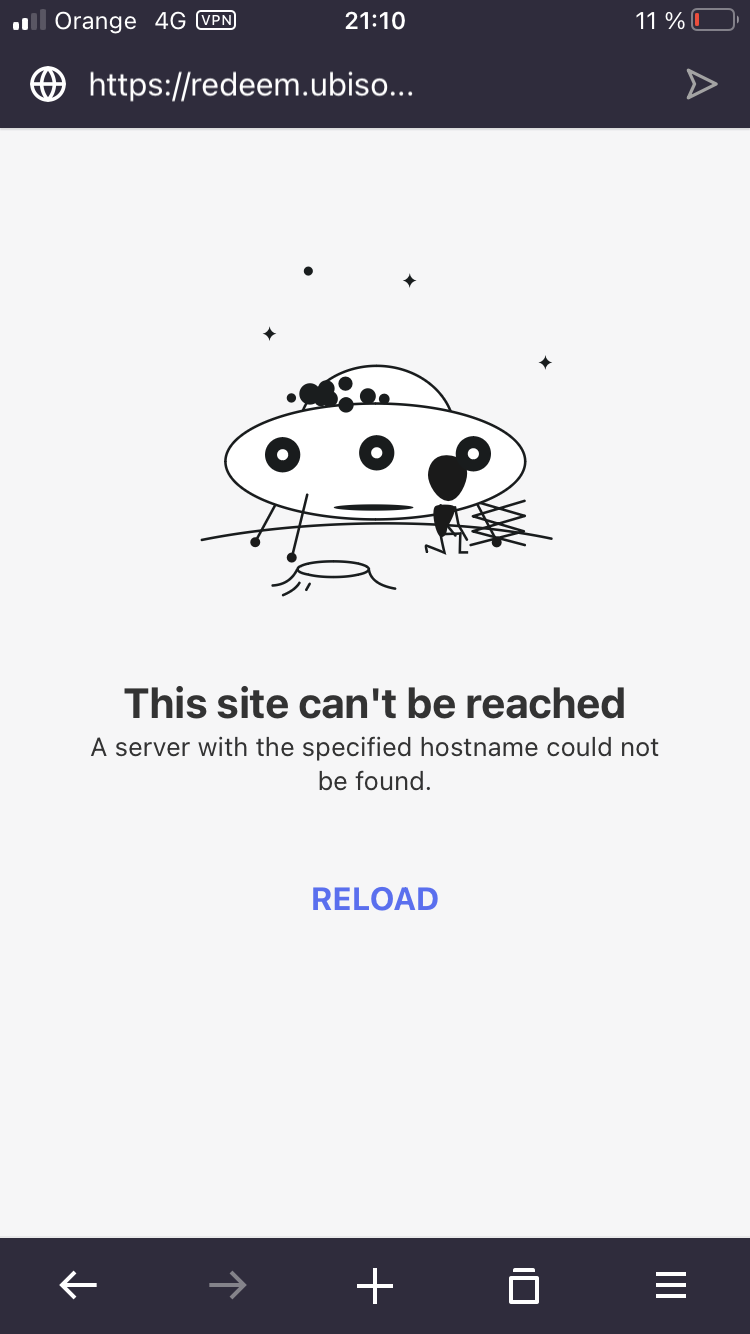The height and width of the screenshot is (1334, 750).
Task: Tap the forward arrow in bottom toolbar
Action: [x=227, y=1285]
